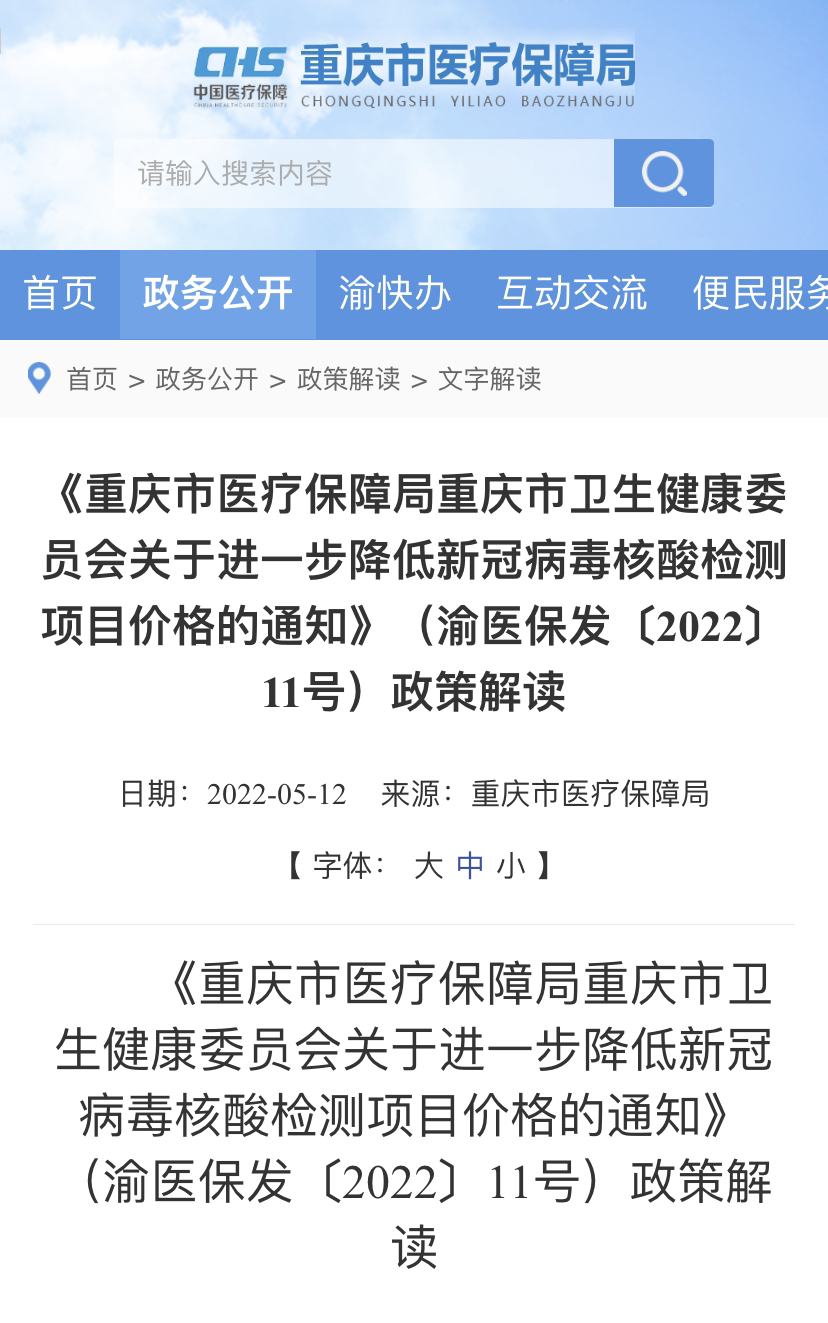Open 首页 in the breadcrumb

[x=92, y=379]
